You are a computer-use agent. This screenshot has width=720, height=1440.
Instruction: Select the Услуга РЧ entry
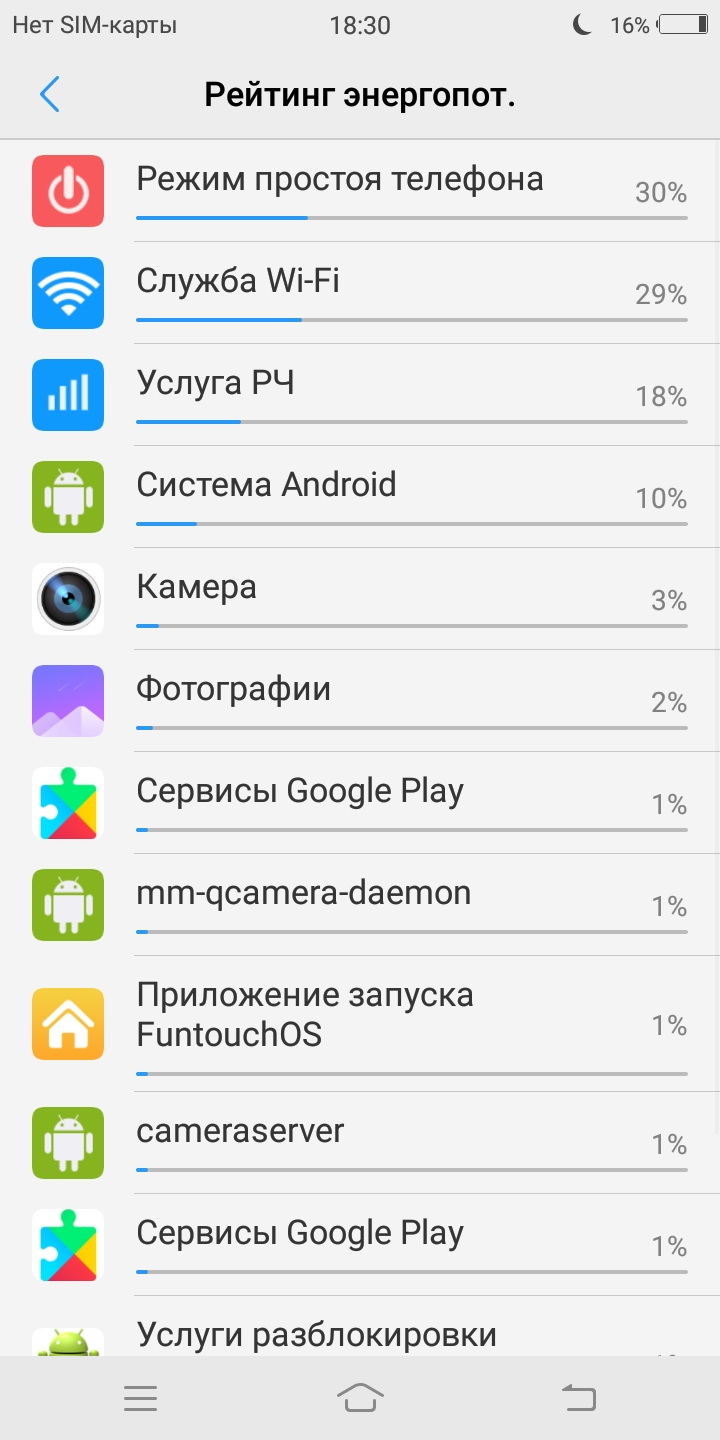pyautogui.click(x=360, y=395)
